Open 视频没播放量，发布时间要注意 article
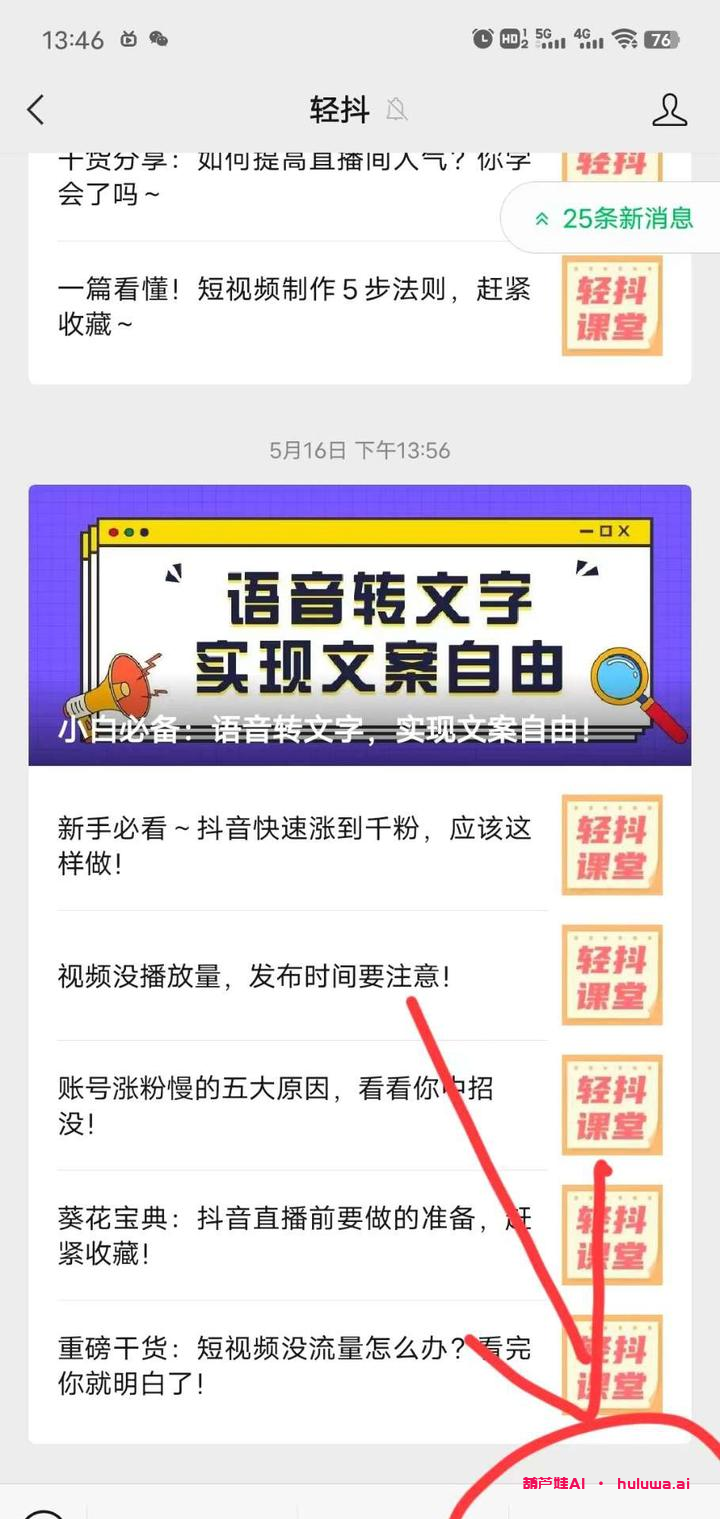720x1519 pixels. tap(255, 976)
